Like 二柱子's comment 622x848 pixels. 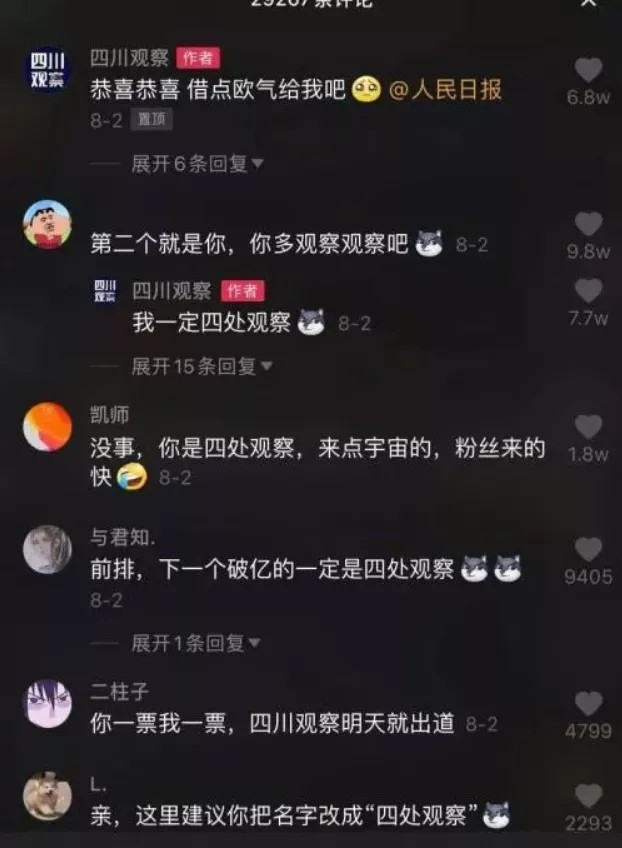click(589, 703)
